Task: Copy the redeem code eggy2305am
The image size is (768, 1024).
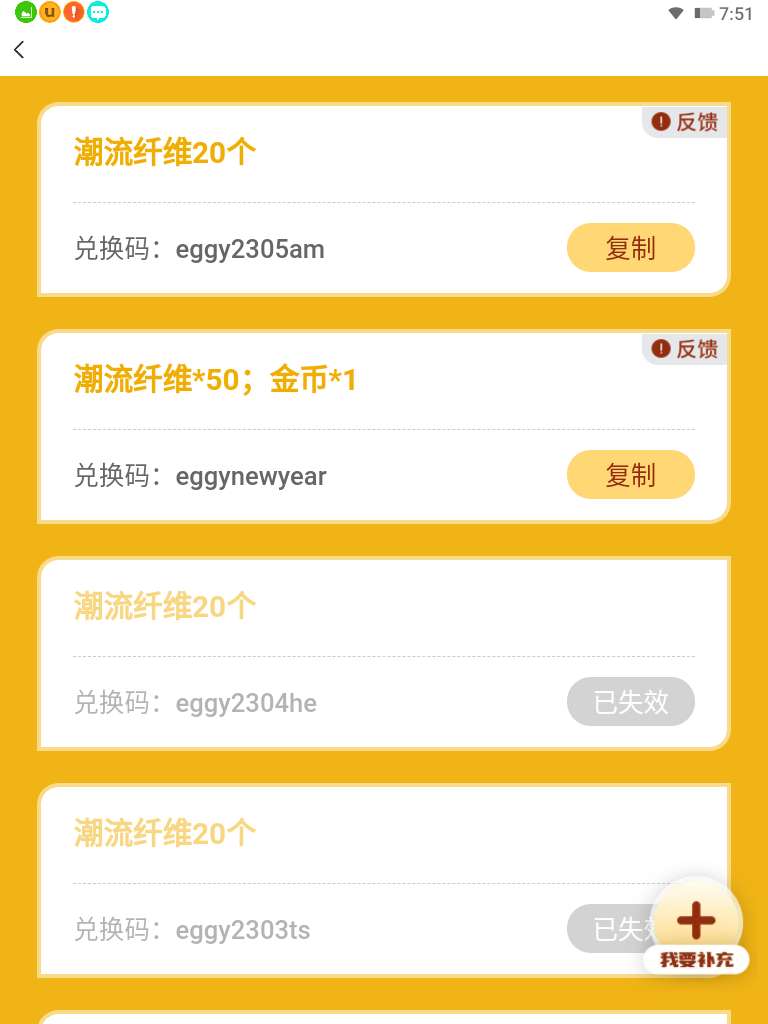Action: coord(630,248)
